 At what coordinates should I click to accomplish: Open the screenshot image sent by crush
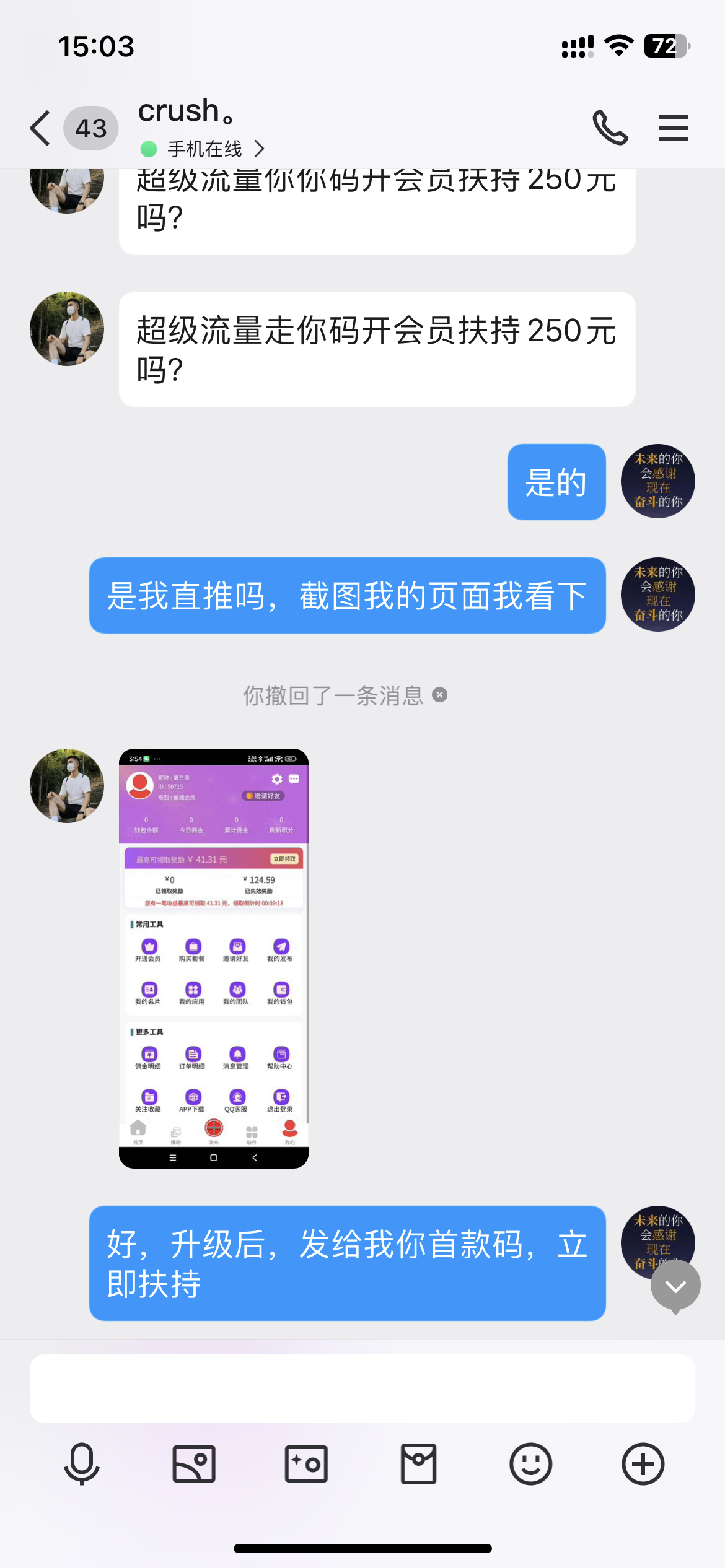point(214,958)
